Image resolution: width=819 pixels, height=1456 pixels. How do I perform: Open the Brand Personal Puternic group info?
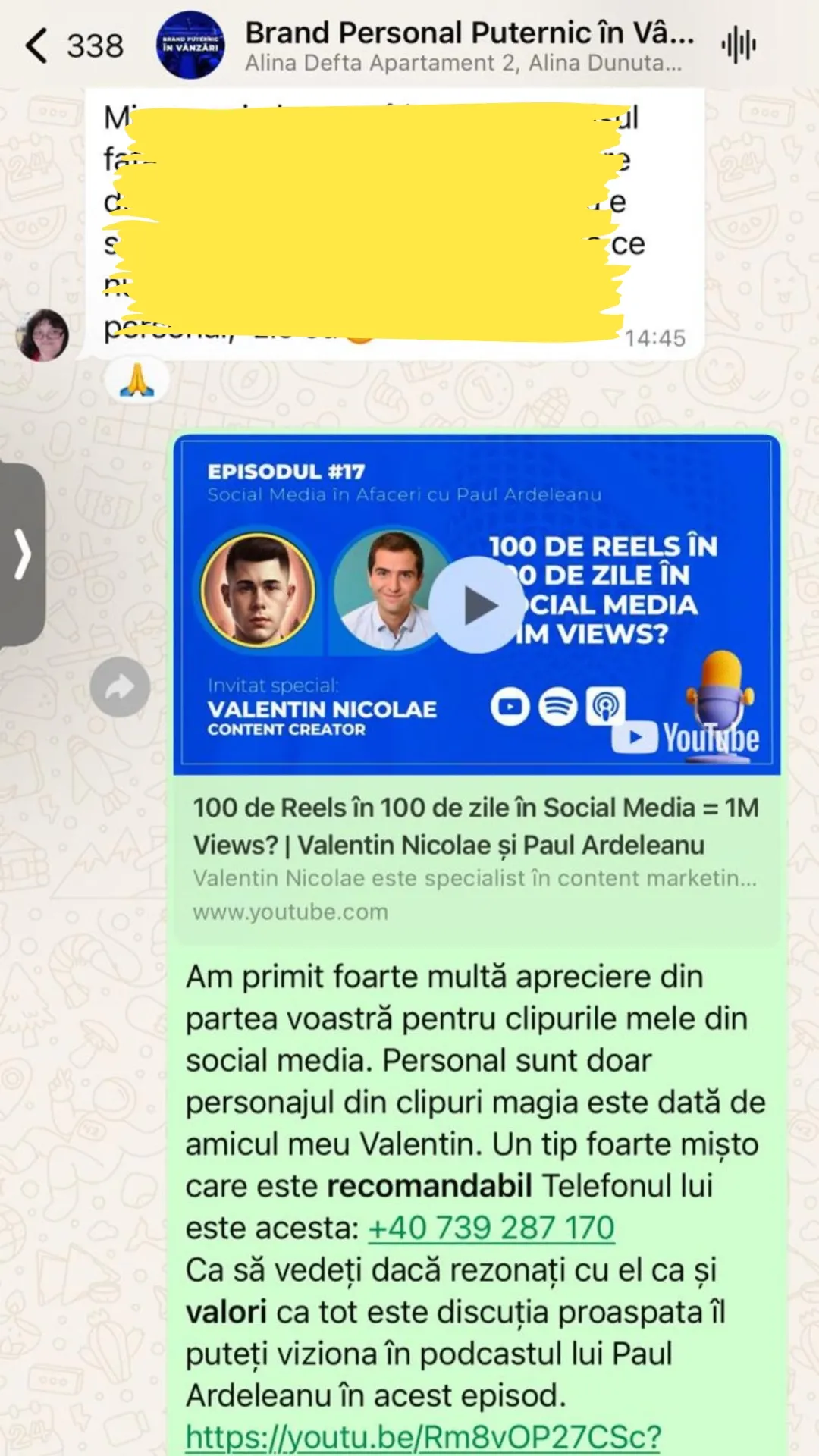point(469,45)
